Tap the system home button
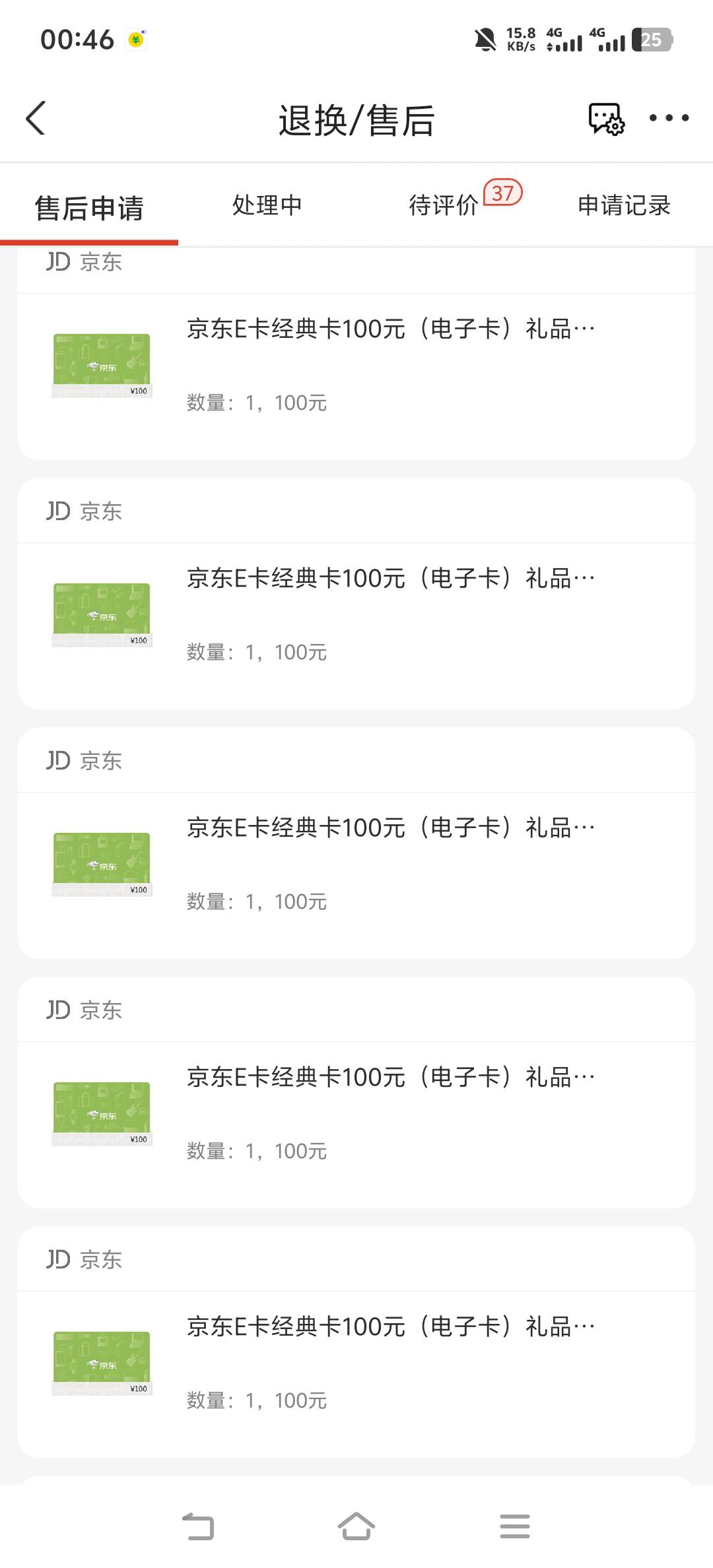This screenshot has height=1568, width=713. (x=356, y=1526)
